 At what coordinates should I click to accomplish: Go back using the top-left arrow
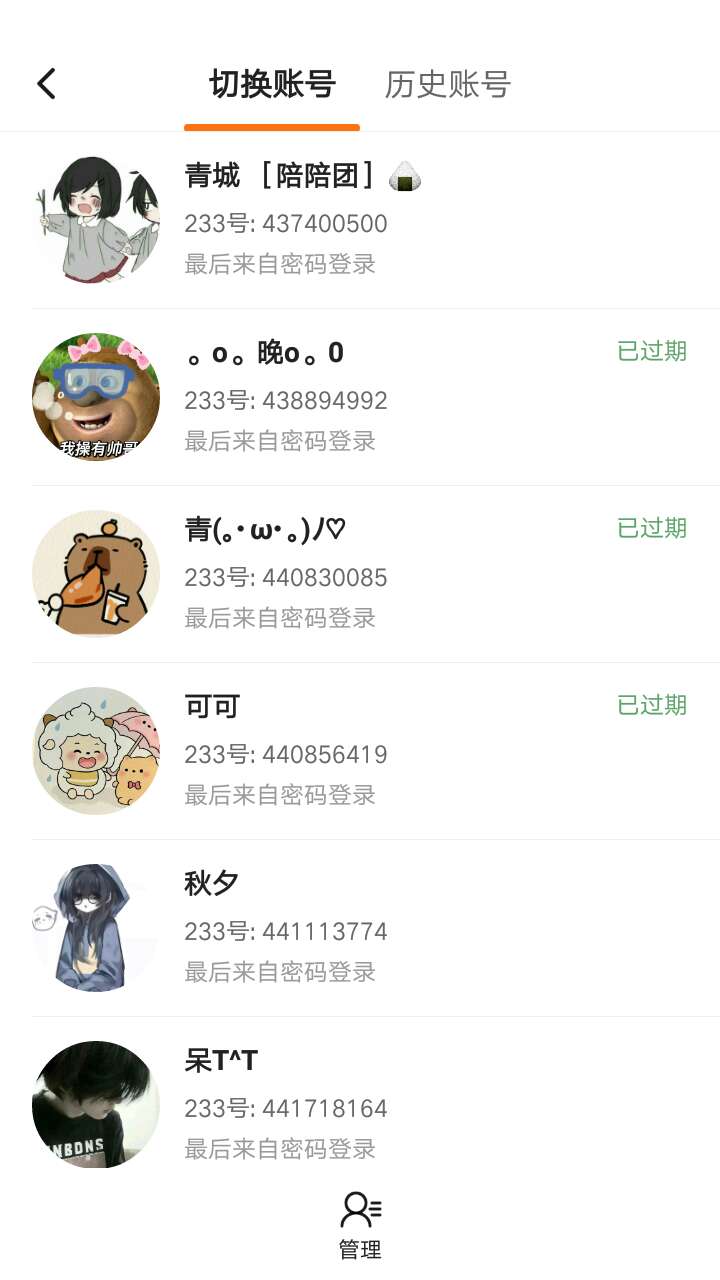[x=46, y=84]
